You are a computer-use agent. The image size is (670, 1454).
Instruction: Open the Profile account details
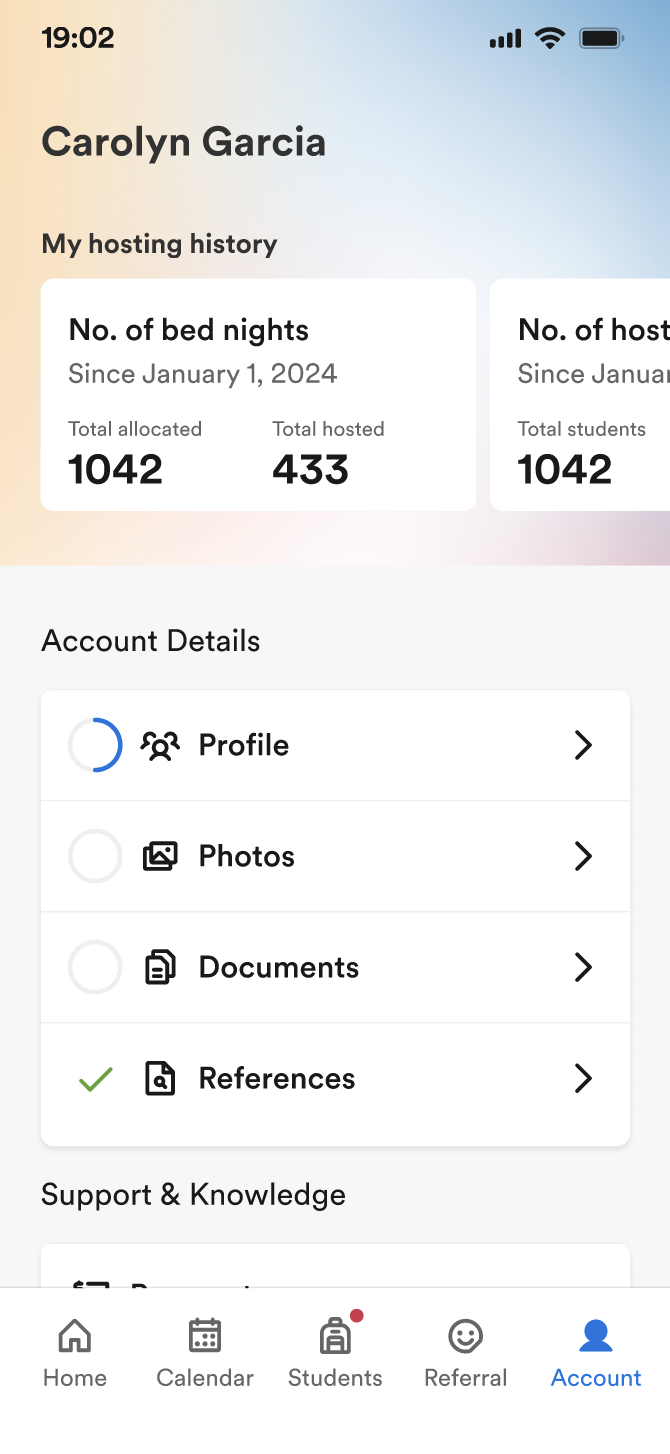pyautogui.click(x=335, y=745)
